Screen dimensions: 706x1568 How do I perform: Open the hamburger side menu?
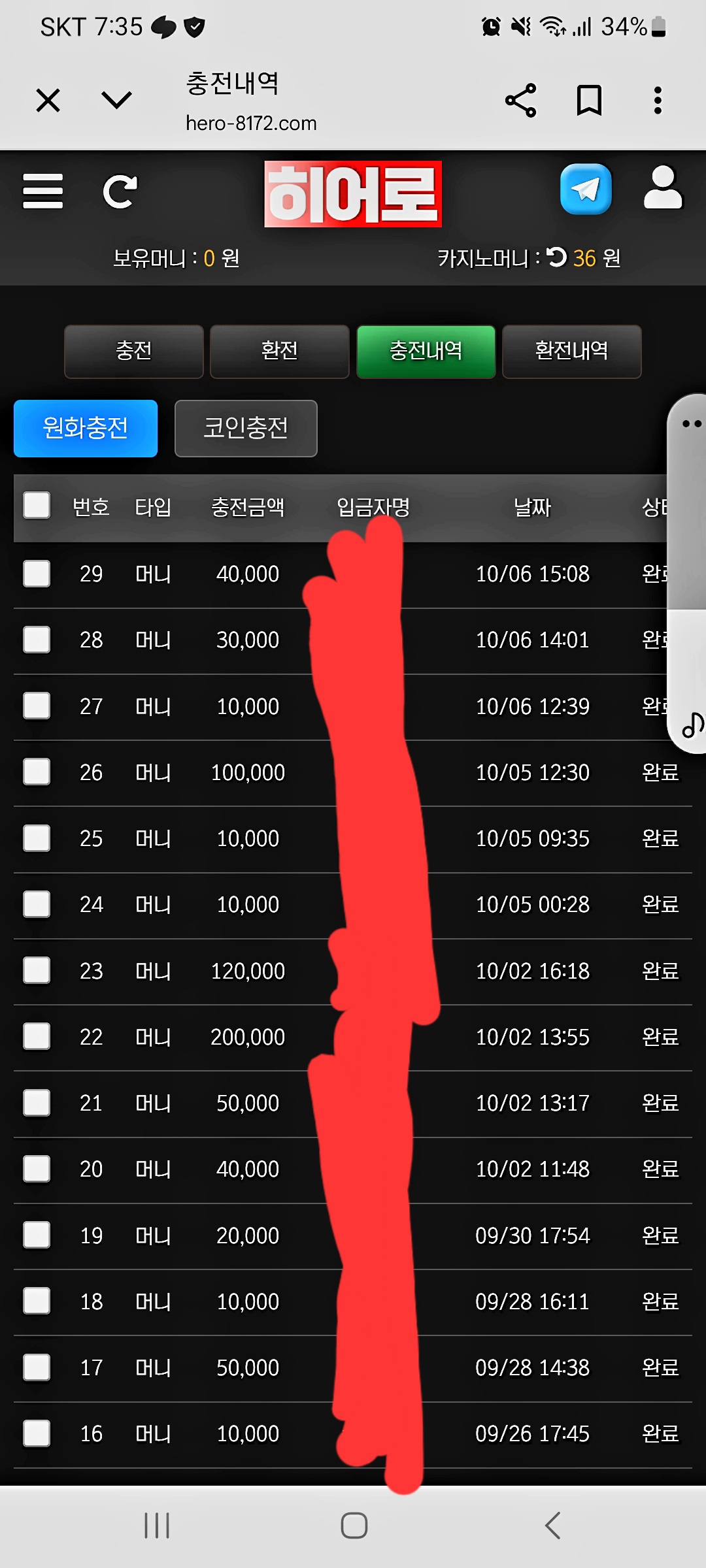[x=43, y=191]
